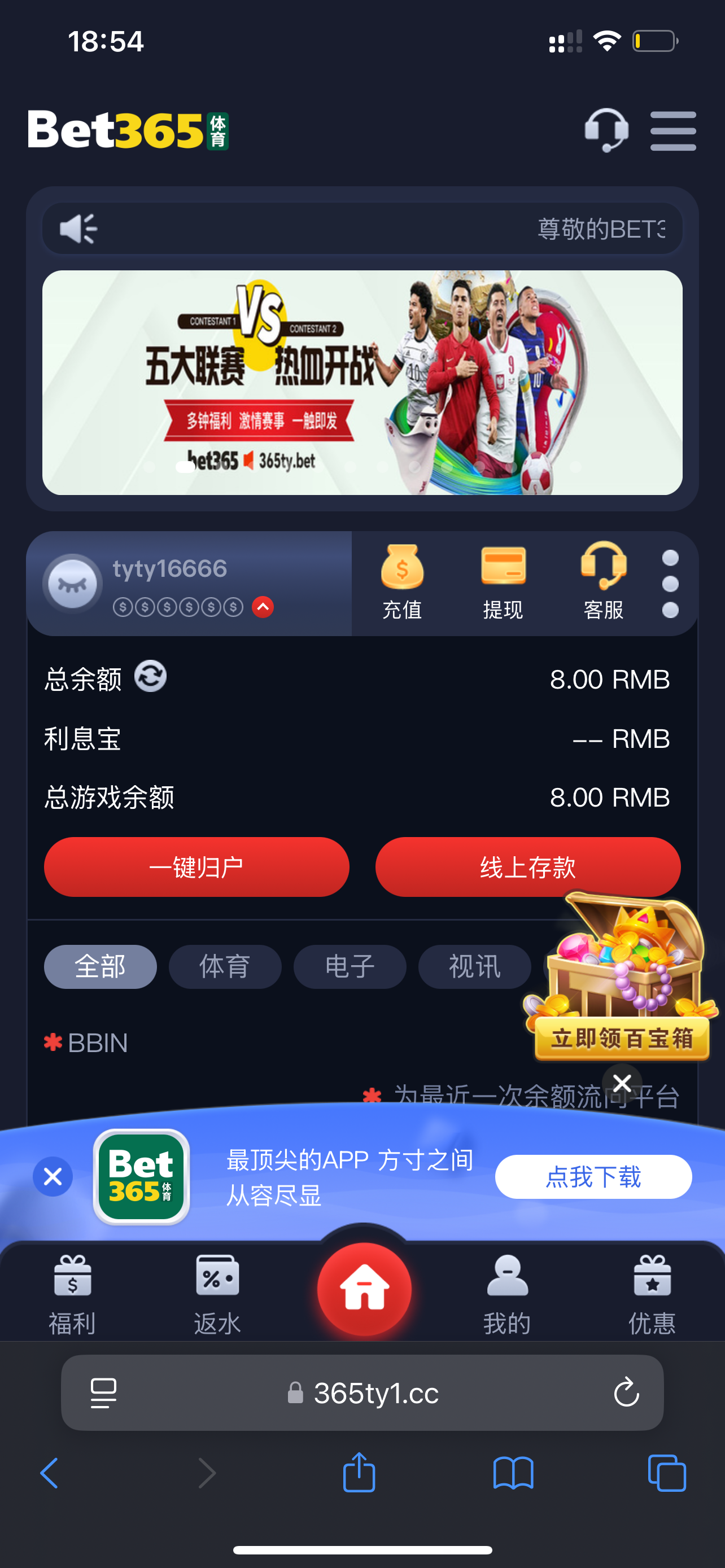The height and width of the screenshot is (1568, 725).
Task: Open the 福利 benefits nav icon
Action: point(72,1284)
